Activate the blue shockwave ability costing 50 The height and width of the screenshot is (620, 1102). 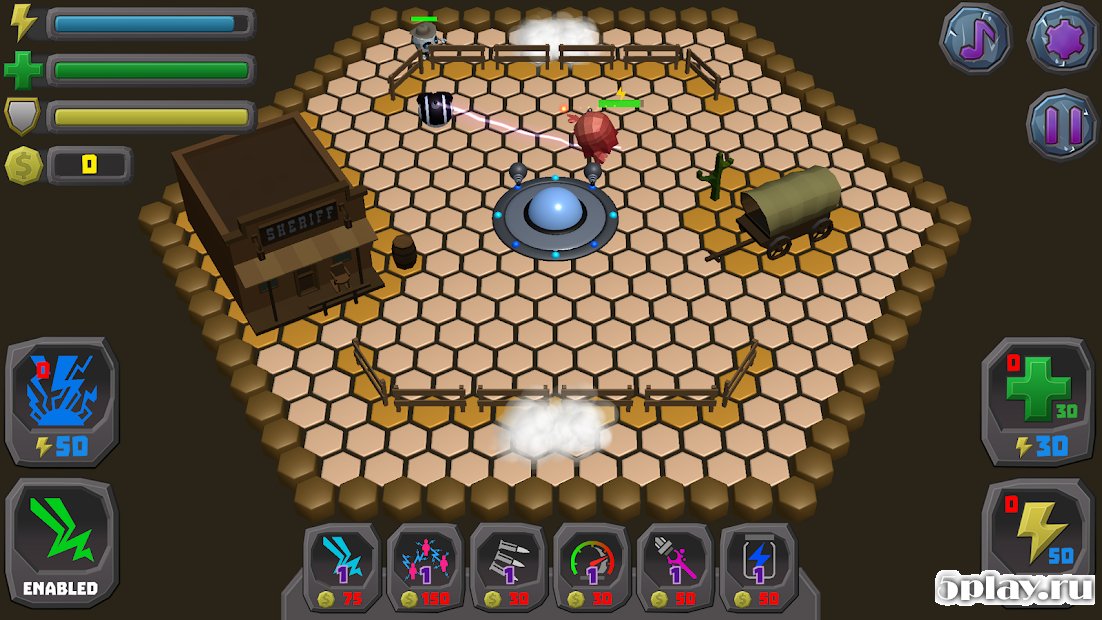pyautogui.click(x=62, y=401)
